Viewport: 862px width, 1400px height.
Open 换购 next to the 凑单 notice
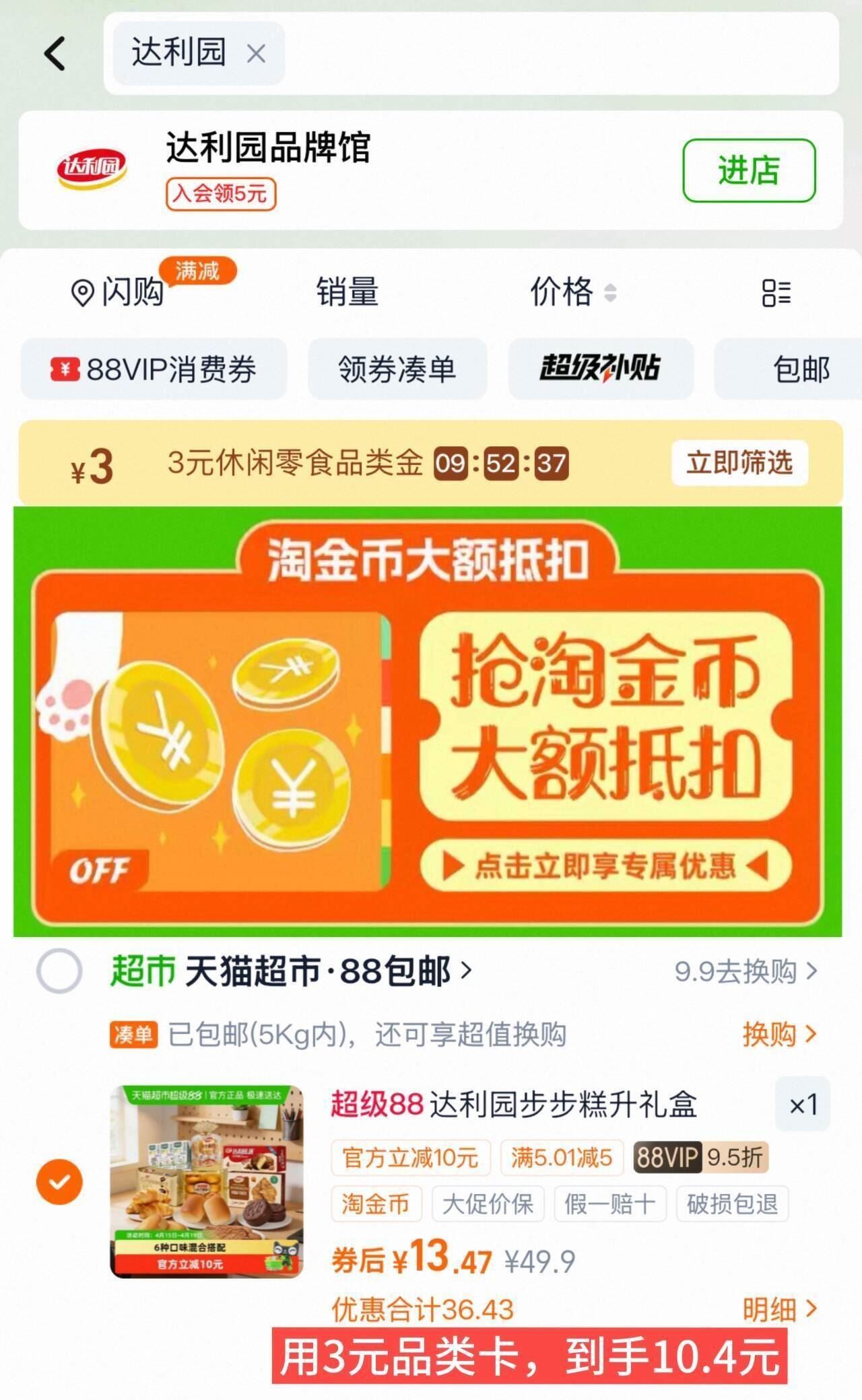tap(778, 1034)
